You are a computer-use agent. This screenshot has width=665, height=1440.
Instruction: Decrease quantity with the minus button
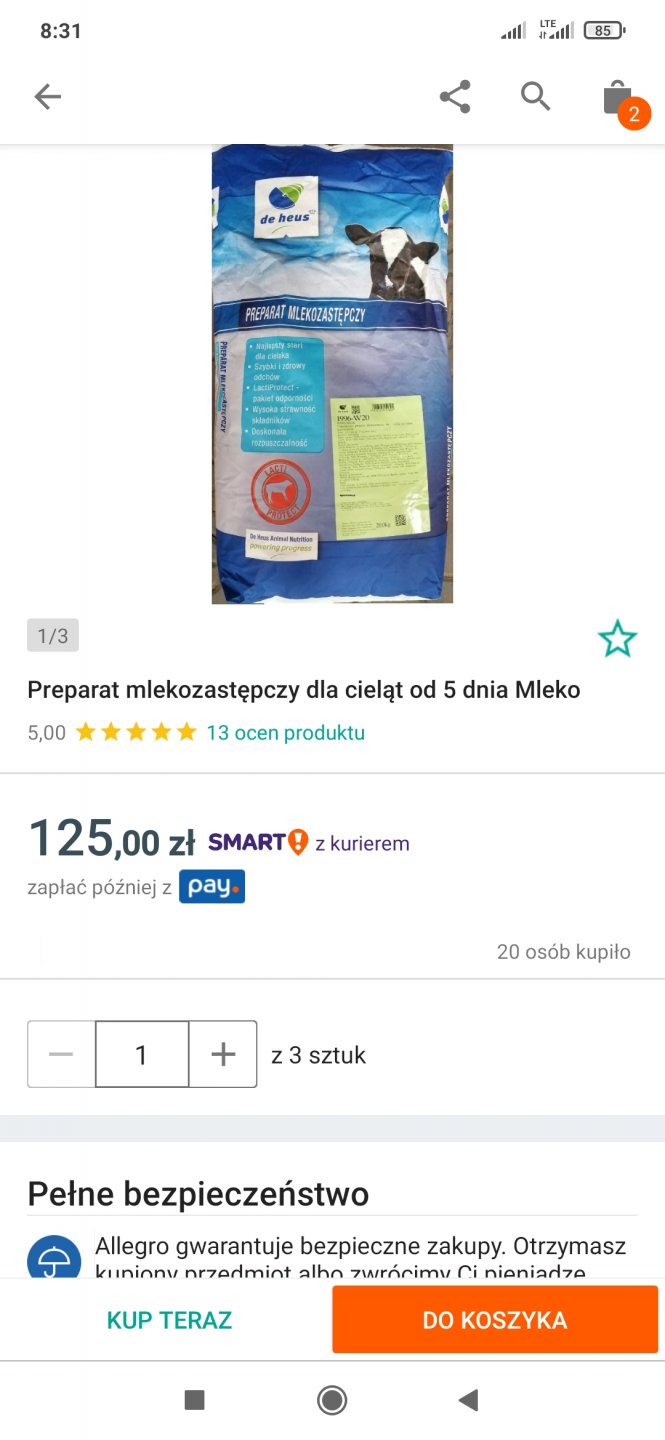pos(61,1054)
